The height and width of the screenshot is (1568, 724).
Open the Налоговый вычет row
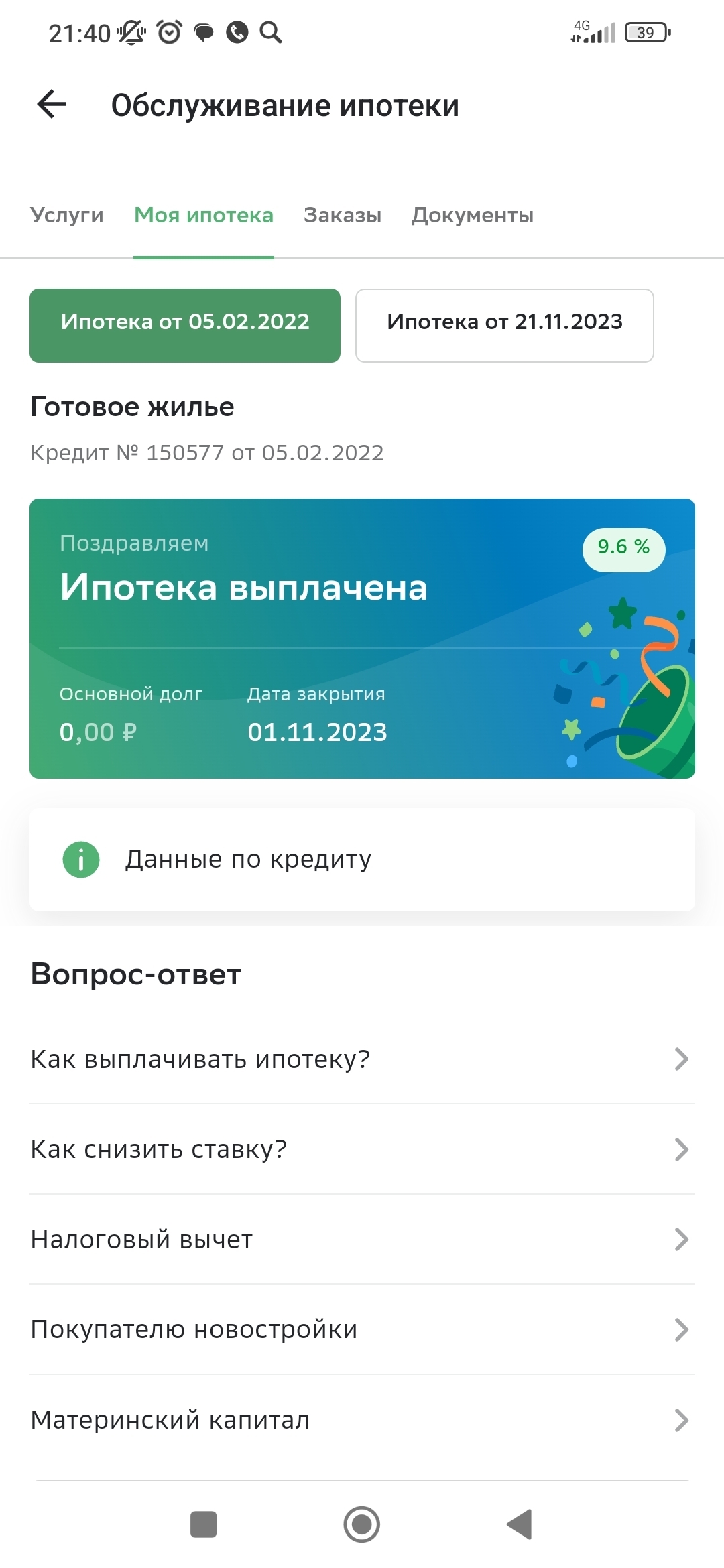pyautogui.click(x=362, y=1240)
